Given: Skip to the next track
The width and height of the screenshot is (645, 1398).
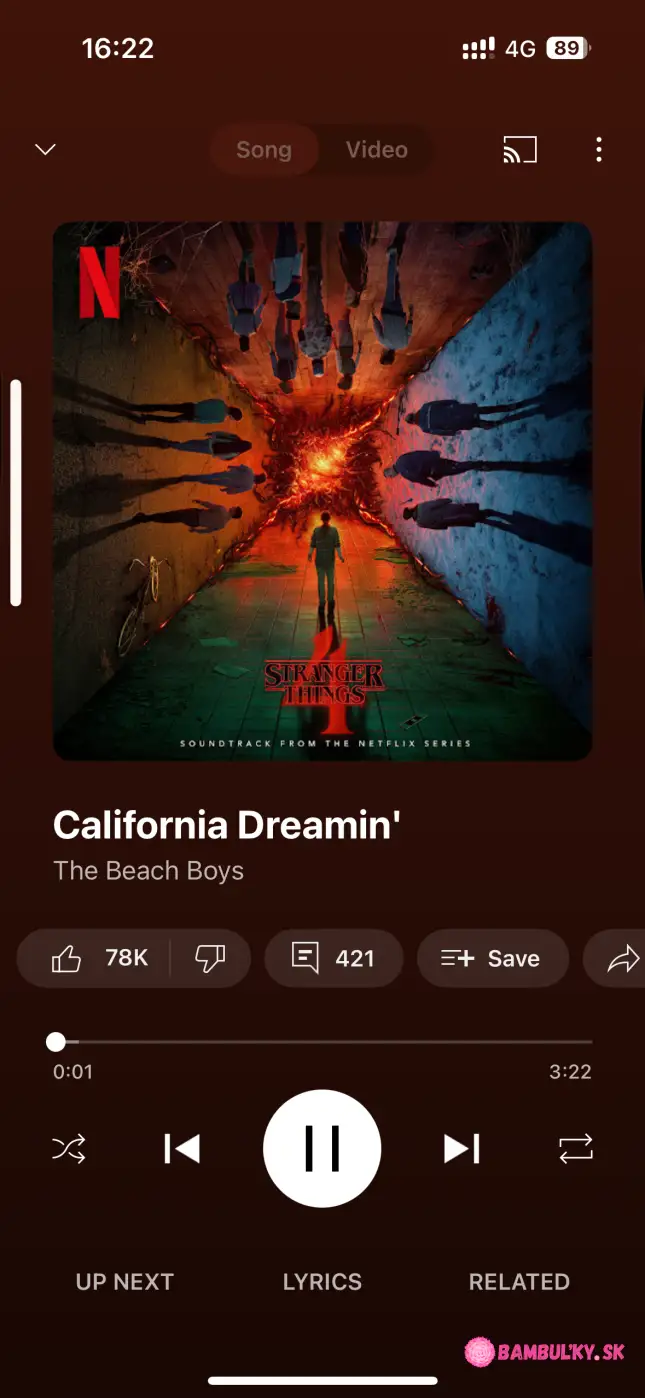Looking at the screenshot, I should pyautogui.click(x=462, y=1148).
